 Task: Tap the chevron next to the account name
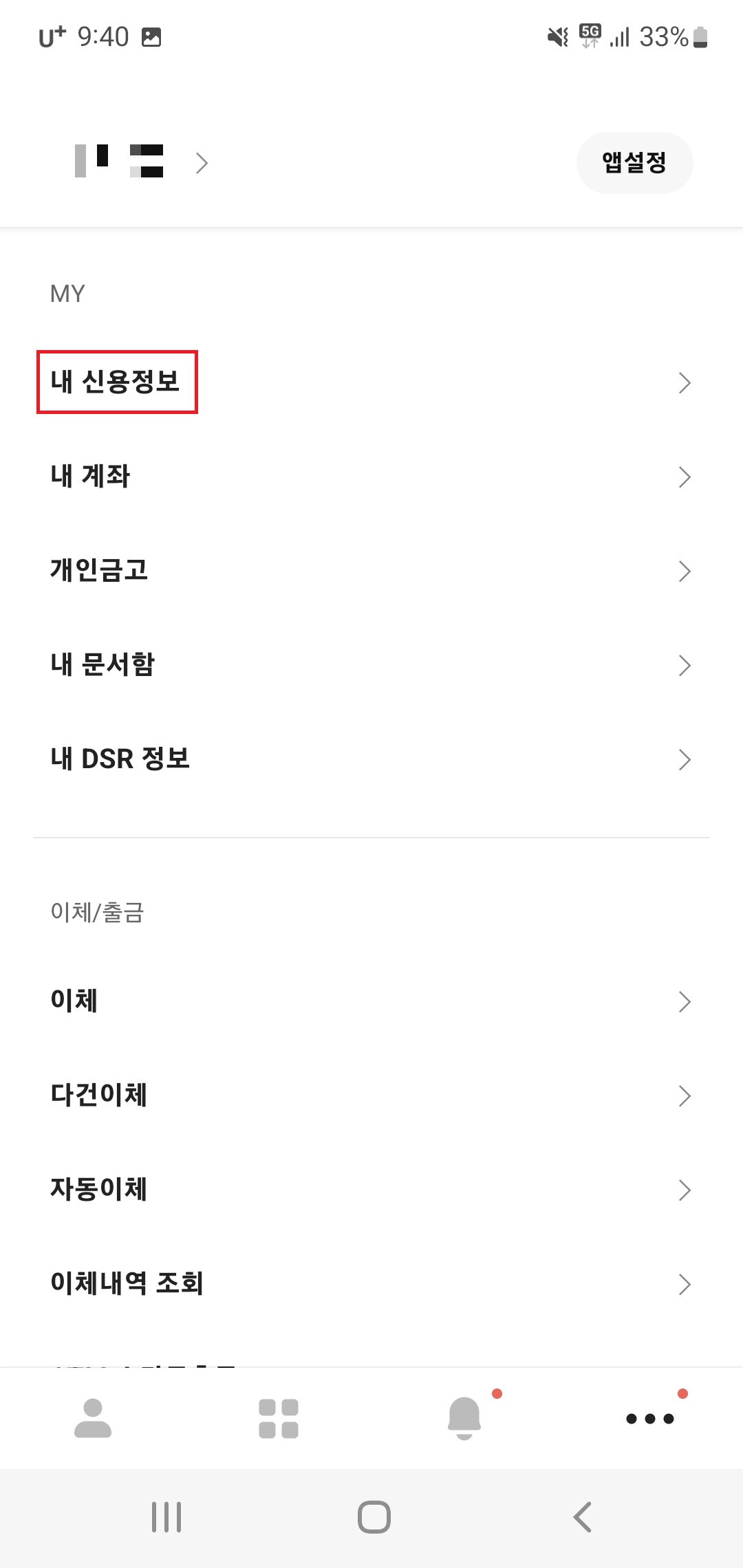point(201,162)
